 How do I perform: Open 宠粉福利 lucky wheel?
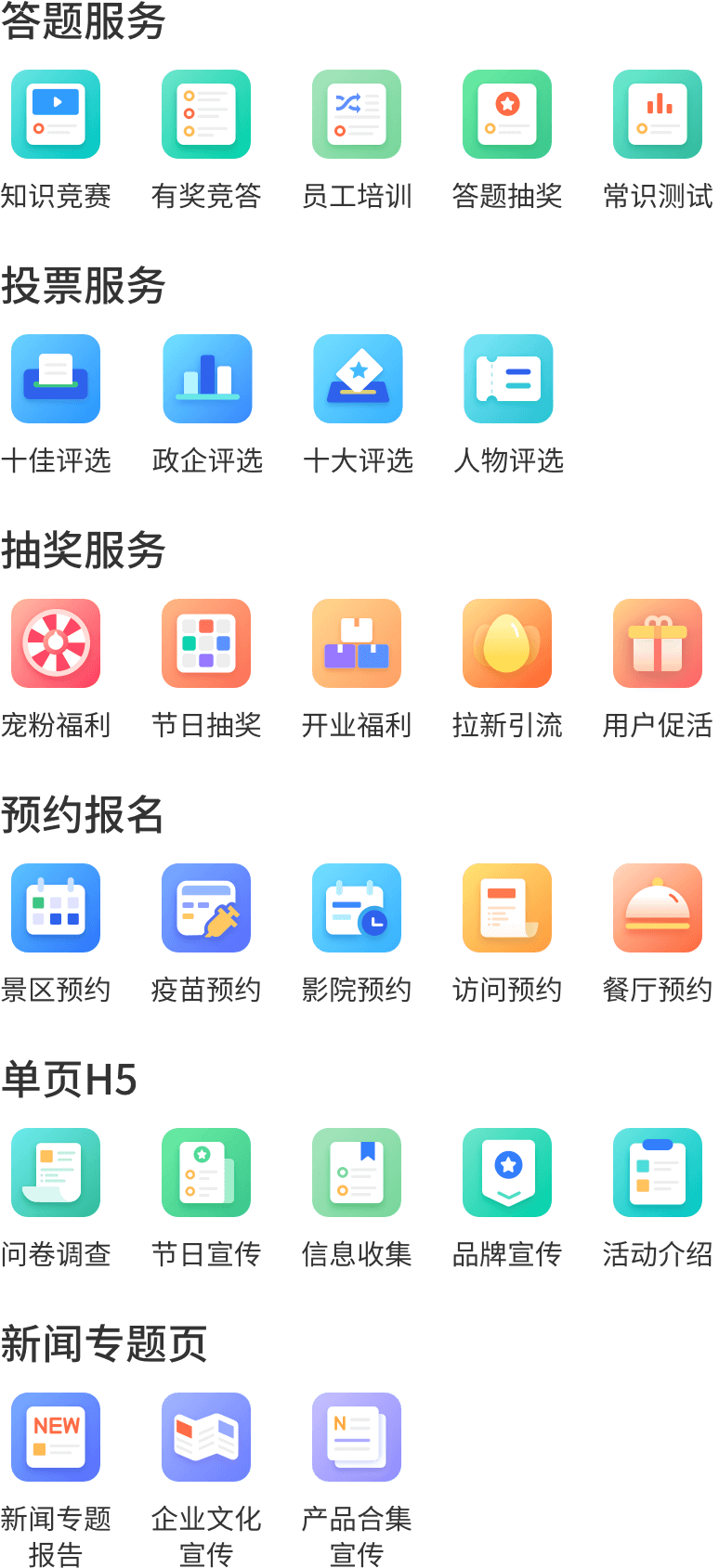(x=56, y=644)
